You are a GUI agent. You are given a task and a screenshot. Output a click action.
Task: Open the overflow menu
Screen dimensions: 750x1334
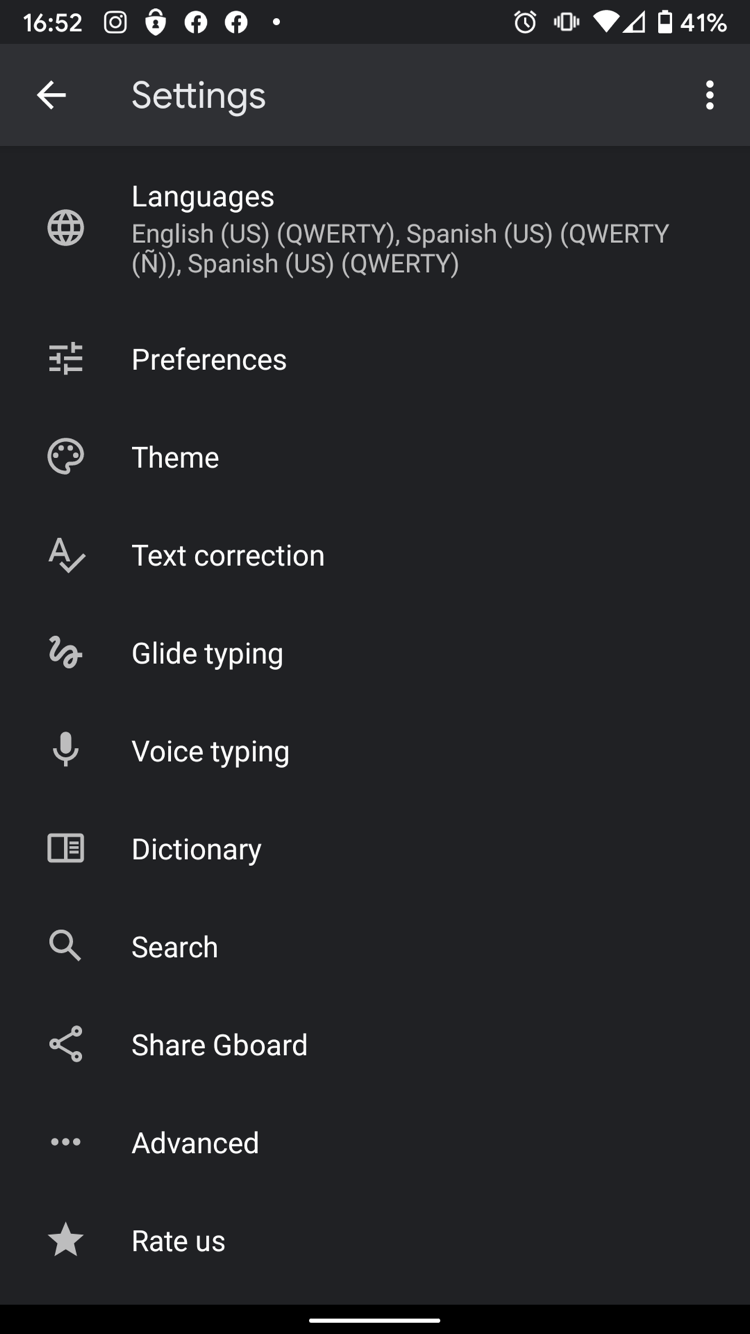click(x=710, y=95)
